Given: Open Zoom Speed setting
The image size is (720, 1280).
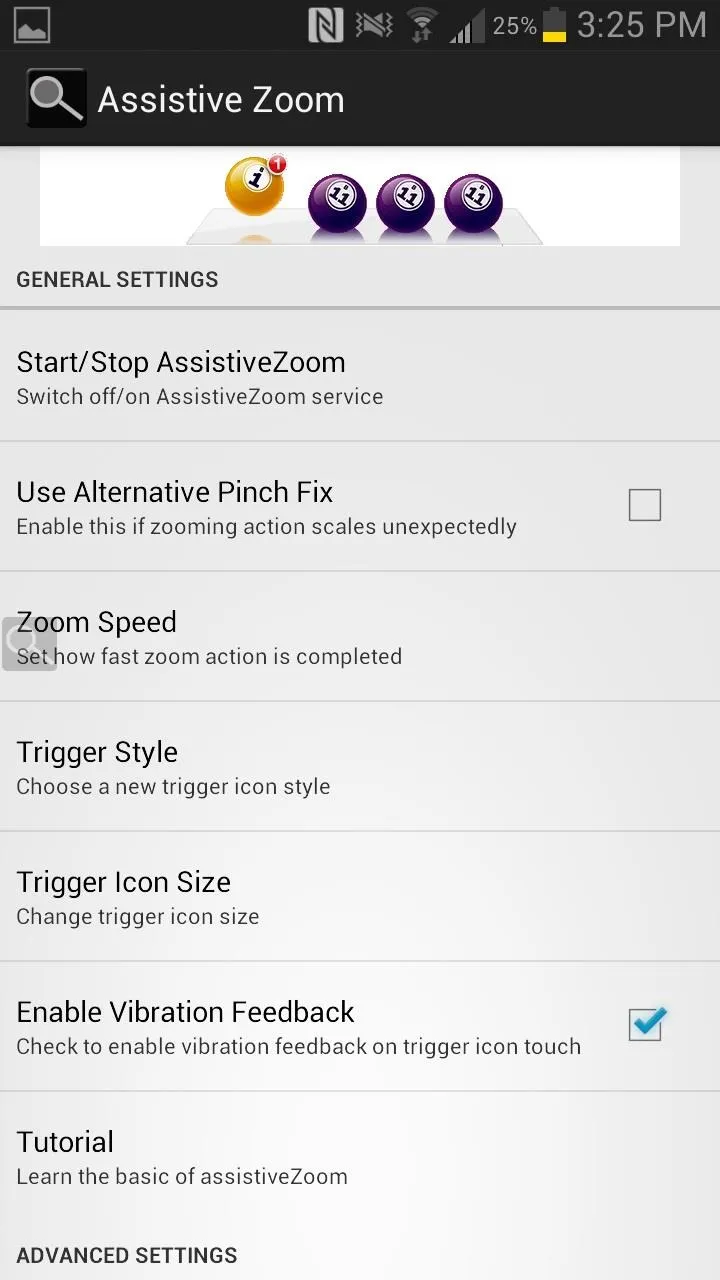Looking at the screenshot, I should (360, 637).
